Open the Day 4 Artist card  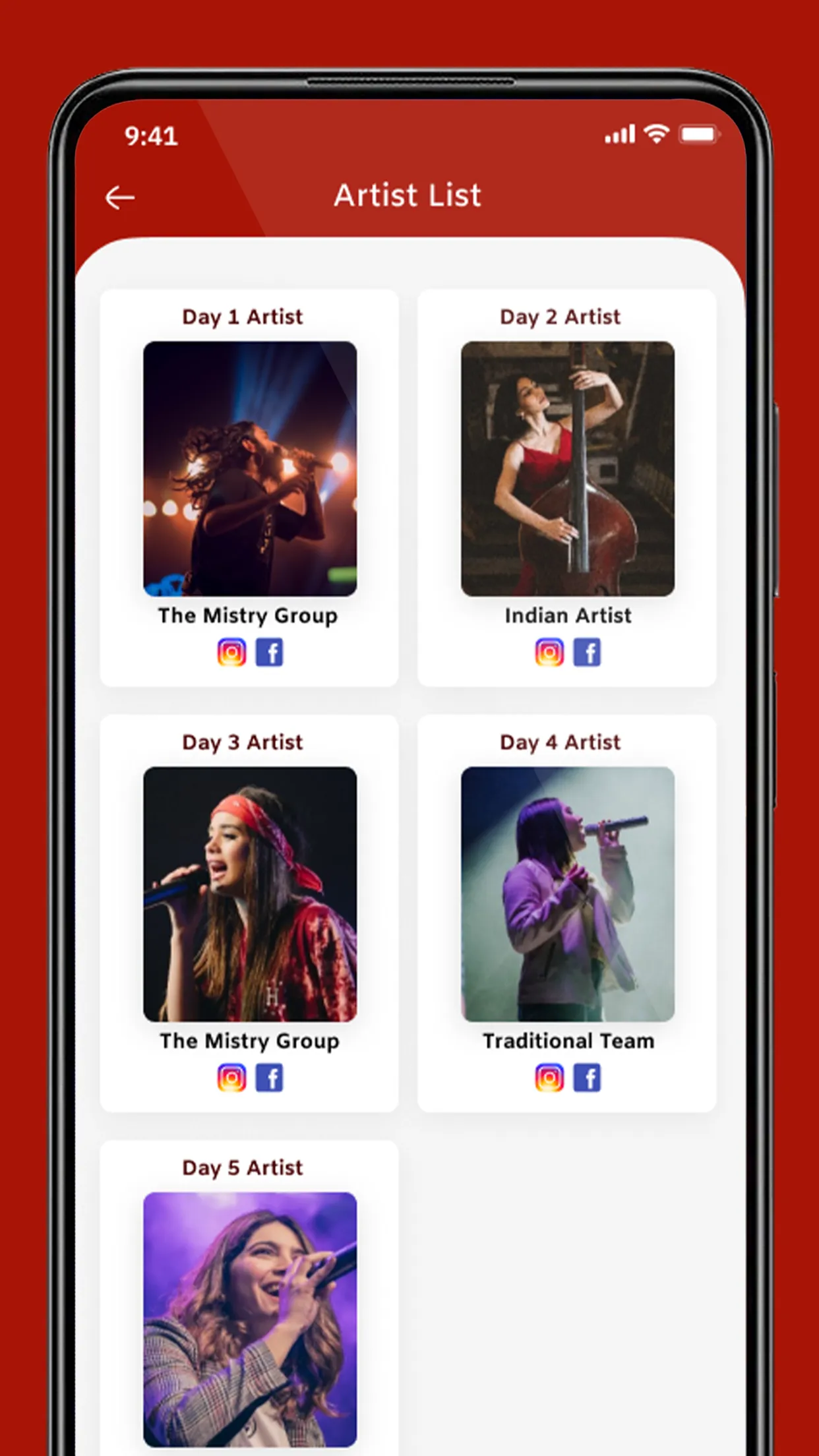coord(567,913)
